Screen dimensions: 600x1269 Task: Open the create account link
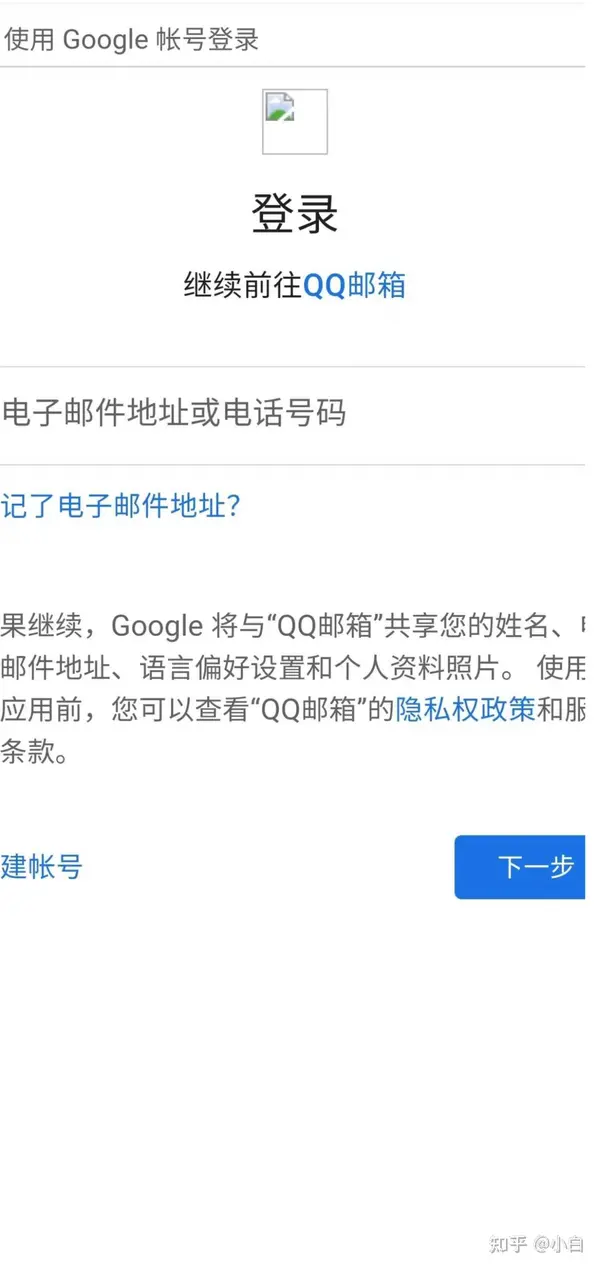tap(41, 867)
